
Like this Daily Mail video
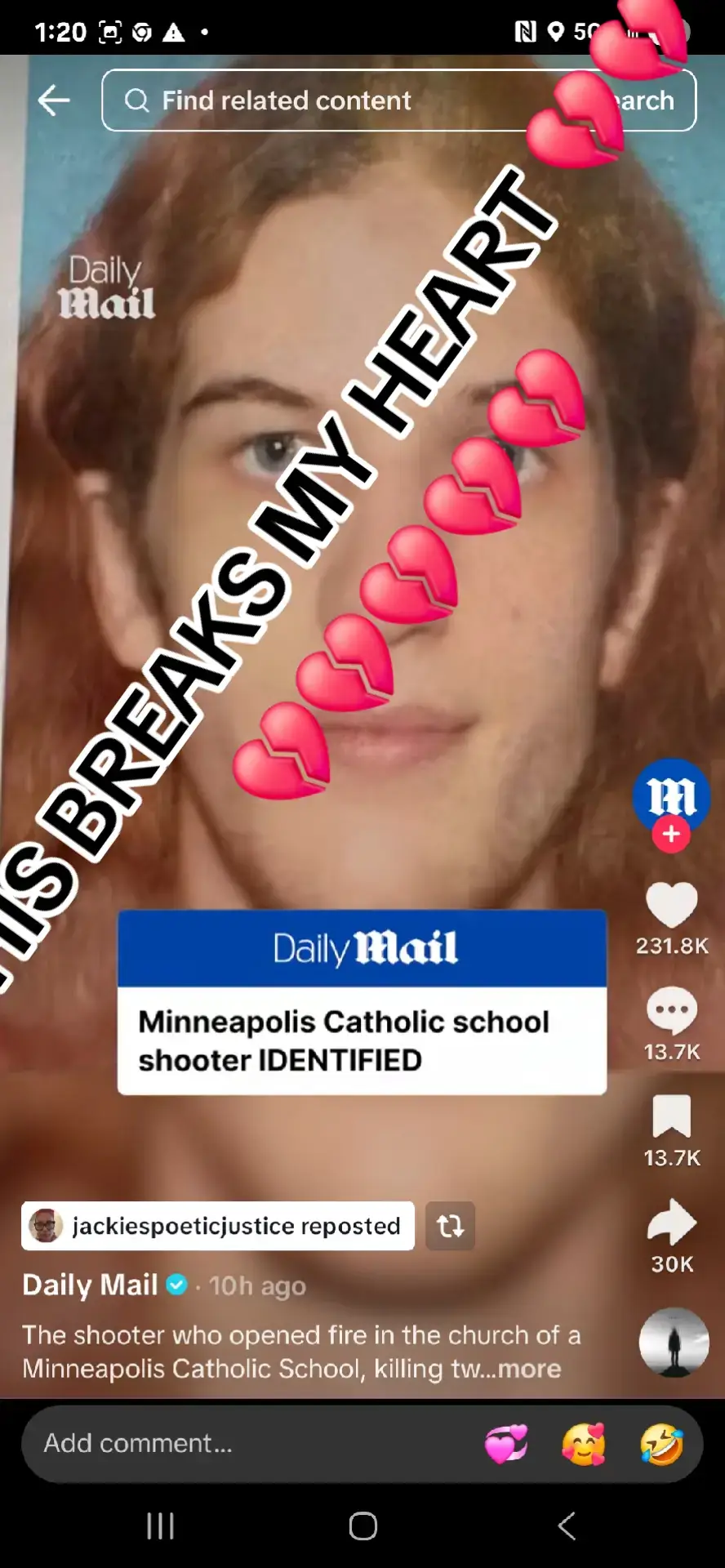(x=671, y=905)
